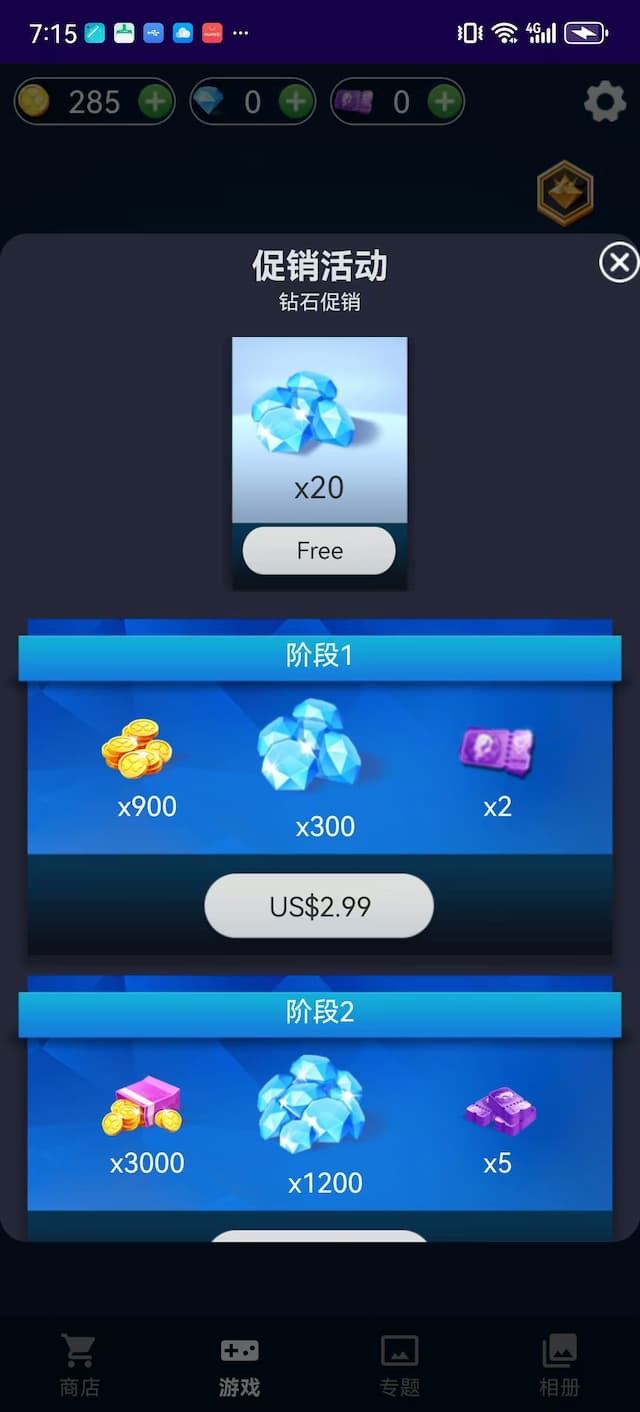Screen dimensions: 640x1412
Task: Open the settings gear
Action: point(604,101)
